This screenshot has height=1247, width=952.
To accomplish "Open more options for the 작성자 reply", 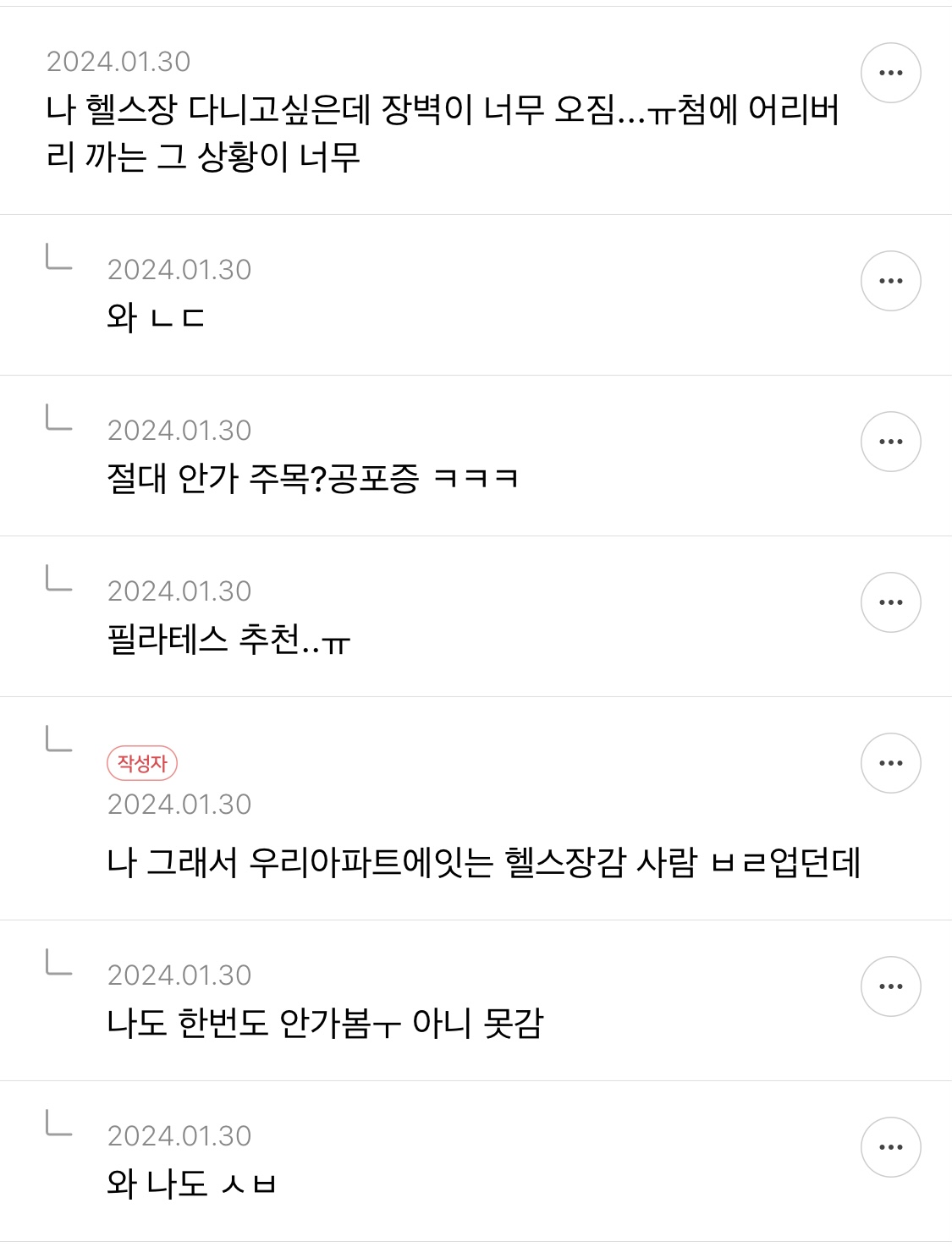I will coord(890,763).
